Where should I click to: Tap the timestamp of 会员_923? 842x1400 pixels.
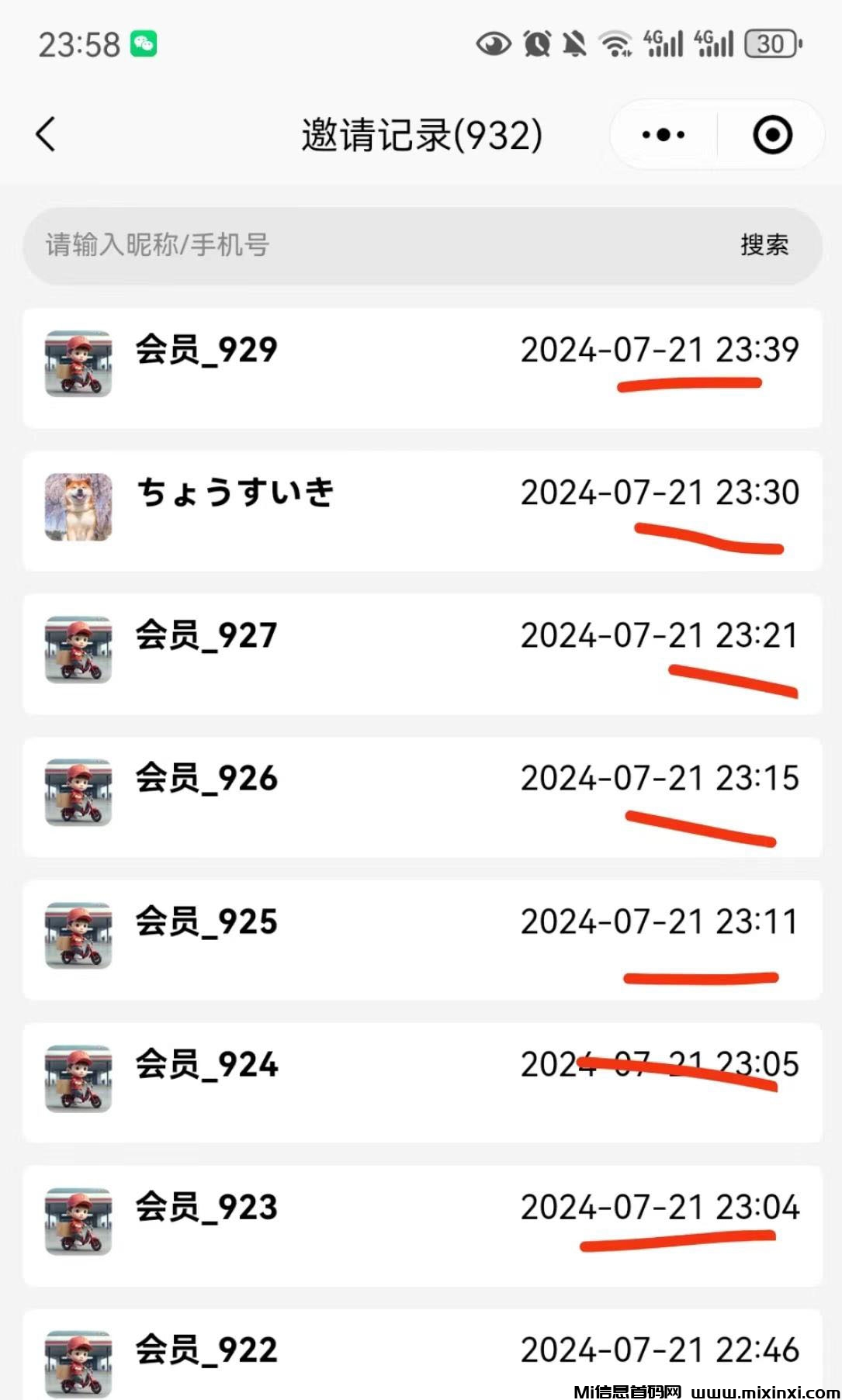660,1206
